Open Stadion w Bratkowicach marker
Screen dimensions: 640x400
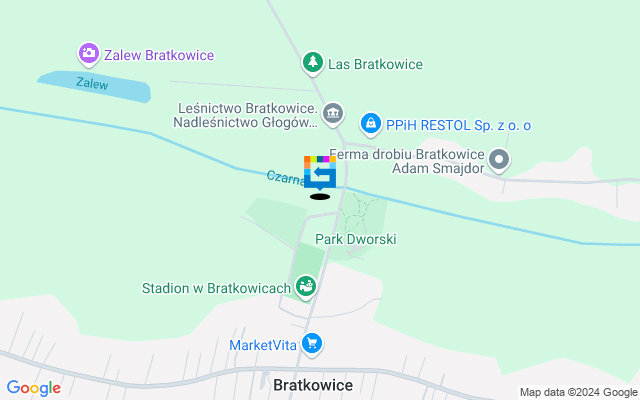[307, 288]
